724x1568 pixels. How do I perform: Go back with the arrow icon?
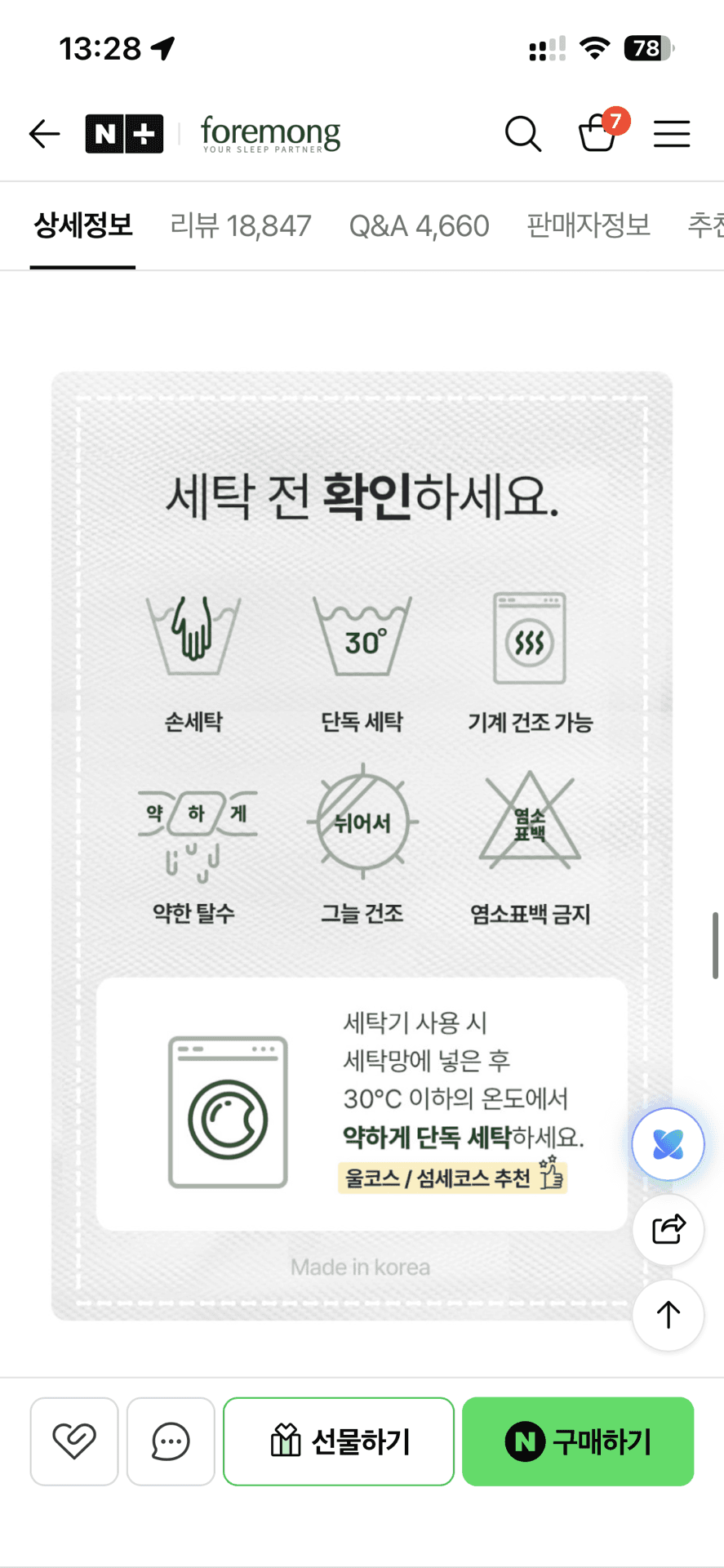tap(44, 134)
